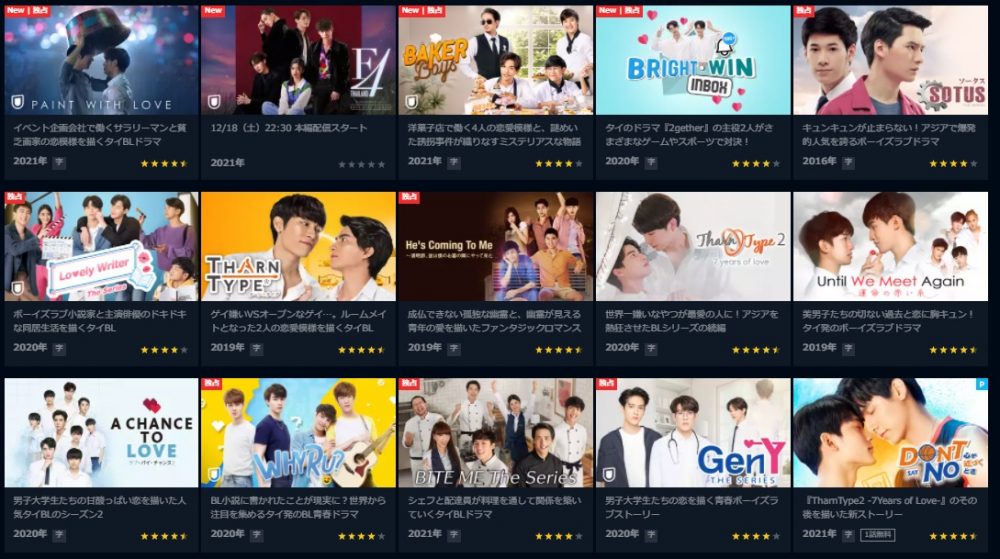Open the F4 Thailand card

pos(298,60)
